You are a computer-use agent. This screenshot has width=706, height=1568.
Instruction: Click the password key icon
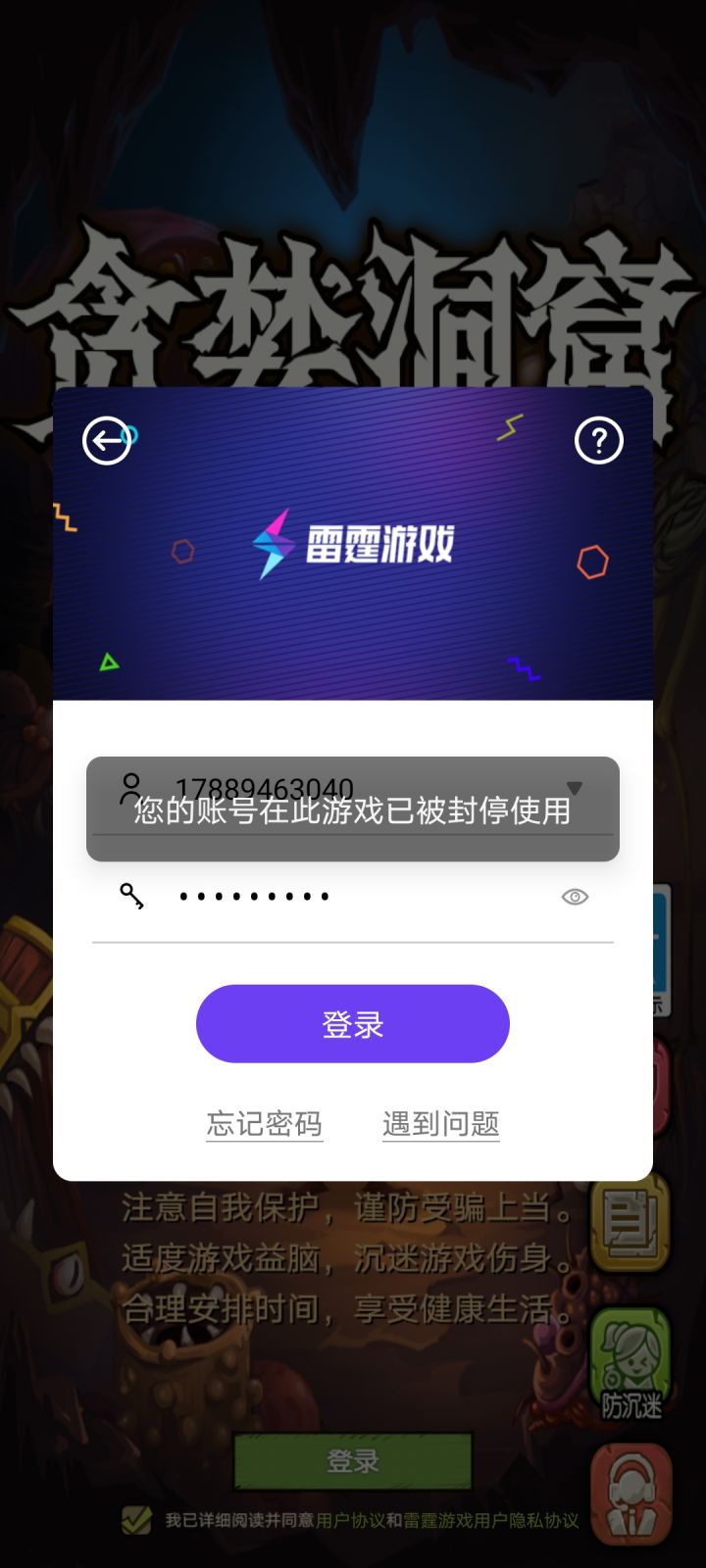(x=133, y=897)
